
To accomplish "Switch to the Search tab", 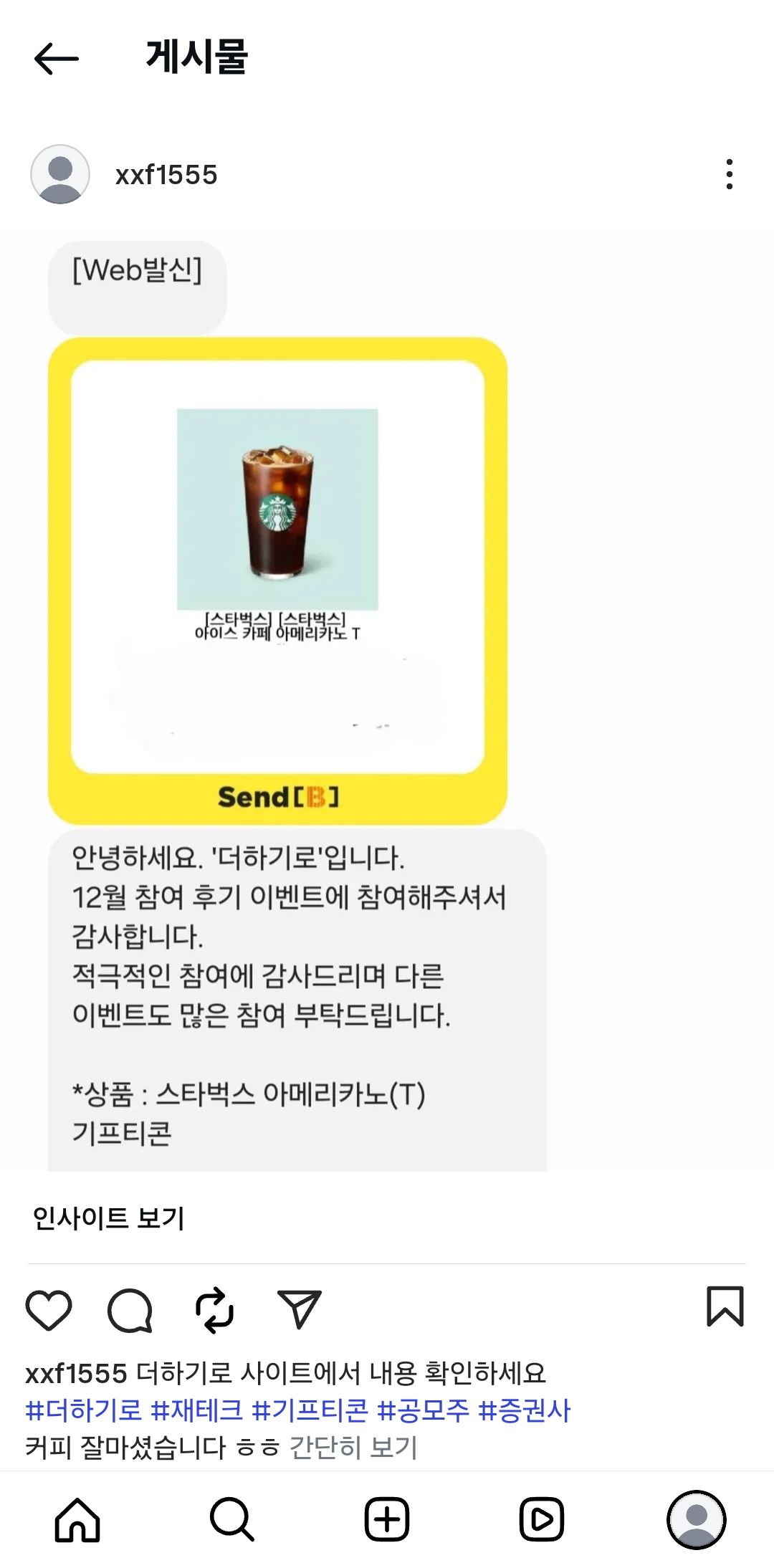I will coord(231,1519).
